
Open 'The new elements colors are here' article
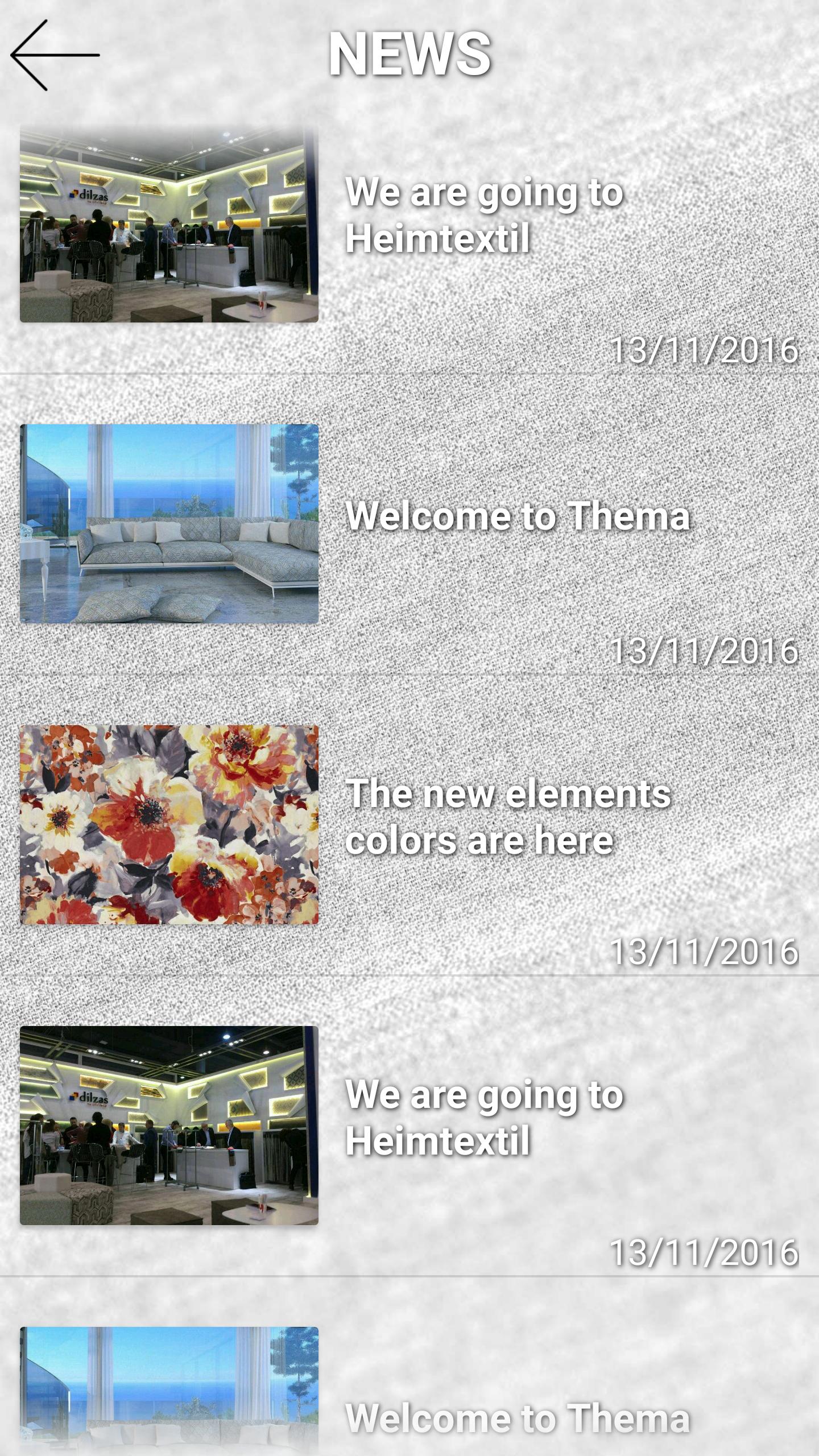click(x=509, y=833)
